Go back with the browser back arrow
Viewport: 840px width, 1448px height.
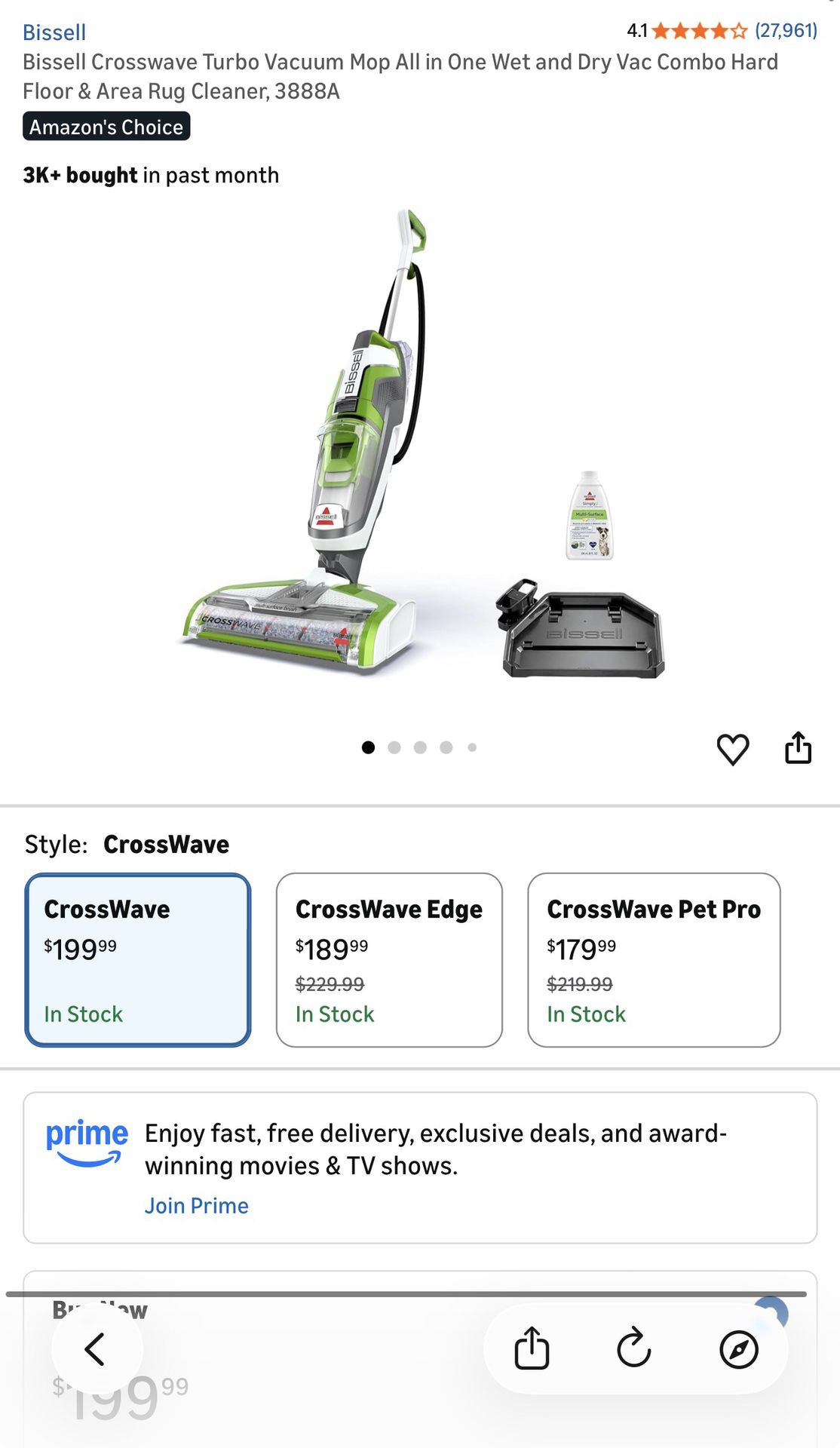click(x=96, y=1349)
